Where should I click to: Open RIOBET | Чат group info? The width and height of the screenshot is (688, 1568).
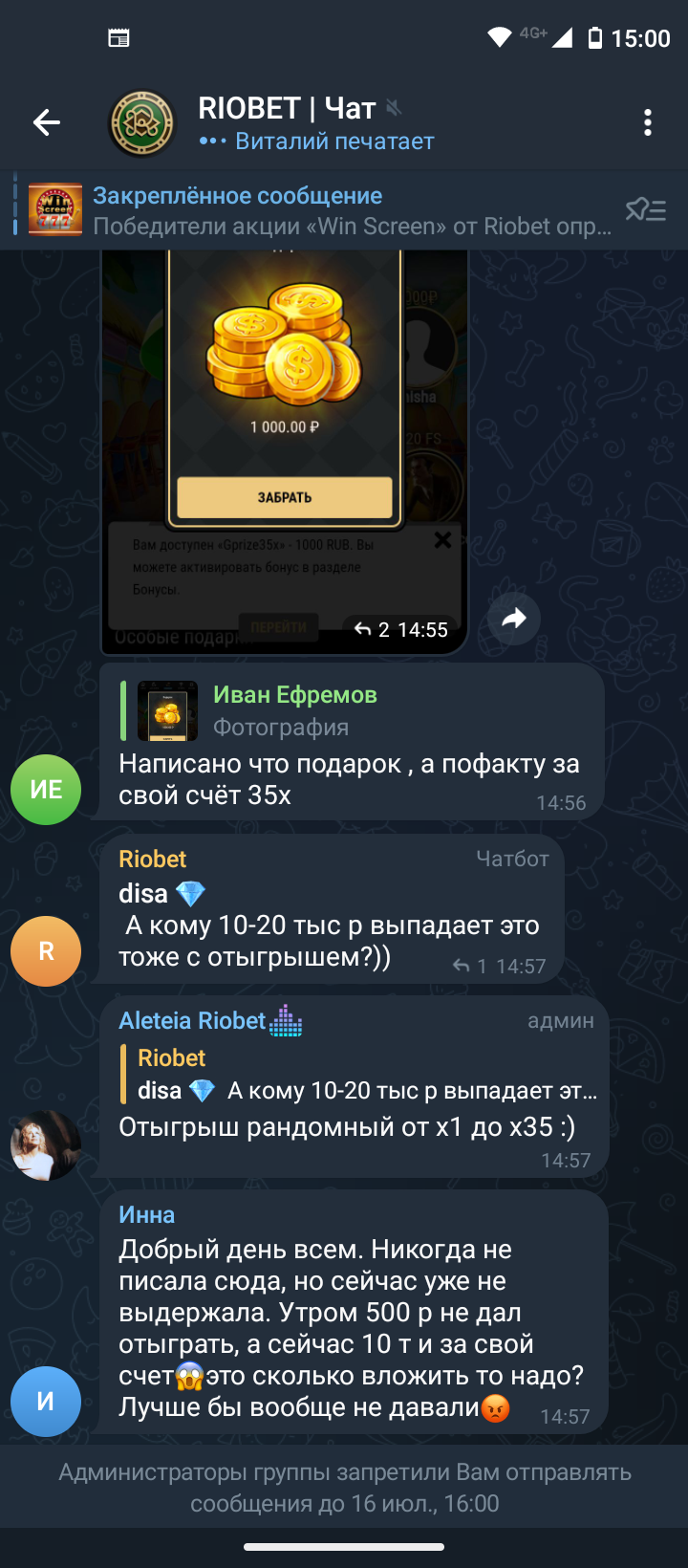click(287, 122)
